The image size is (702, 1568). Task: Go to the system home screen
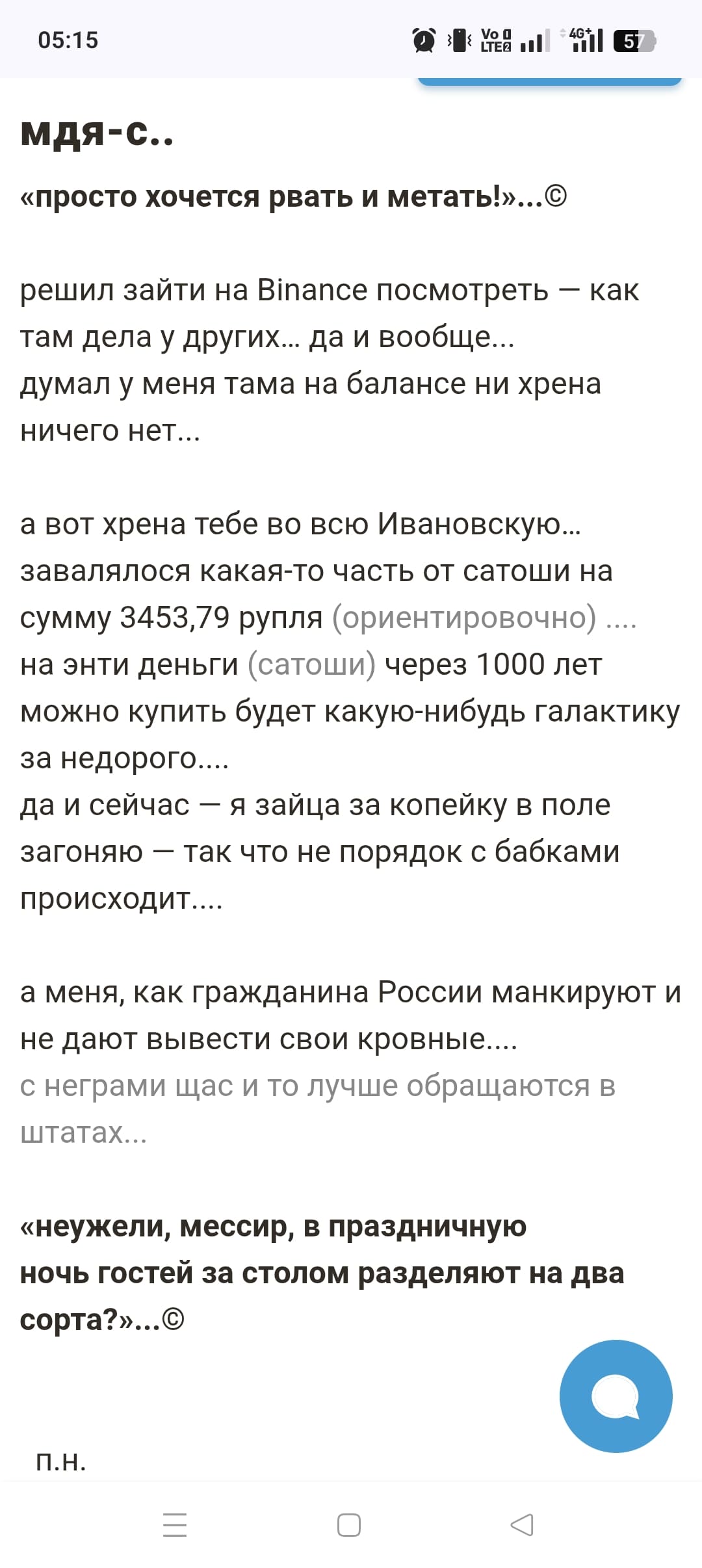pos(349,1525)
